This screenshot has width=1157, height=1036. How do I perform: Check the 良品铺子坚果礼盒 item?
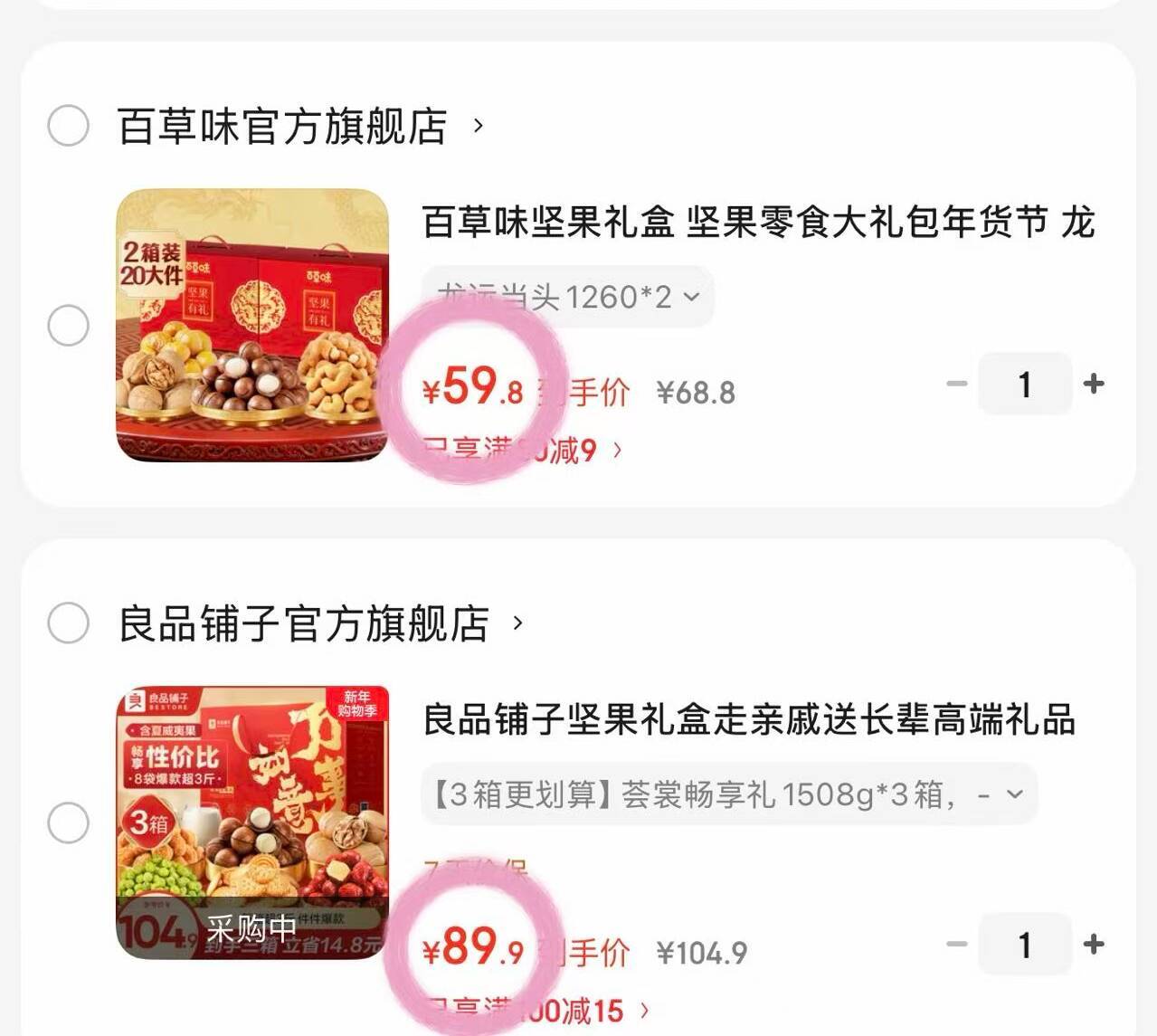pos(68,823)
